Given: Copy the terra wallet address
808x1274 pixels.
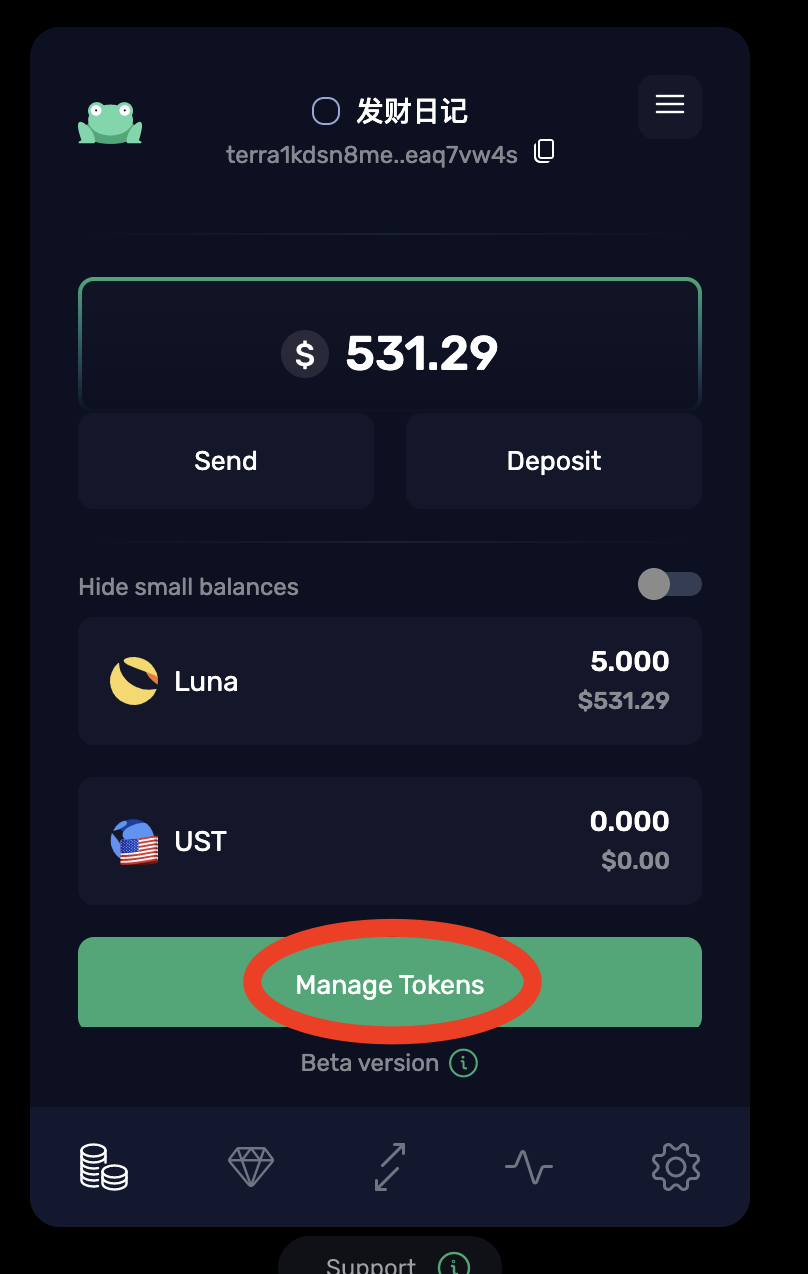Looking at the screenshot, I should (x=544, y=152).
